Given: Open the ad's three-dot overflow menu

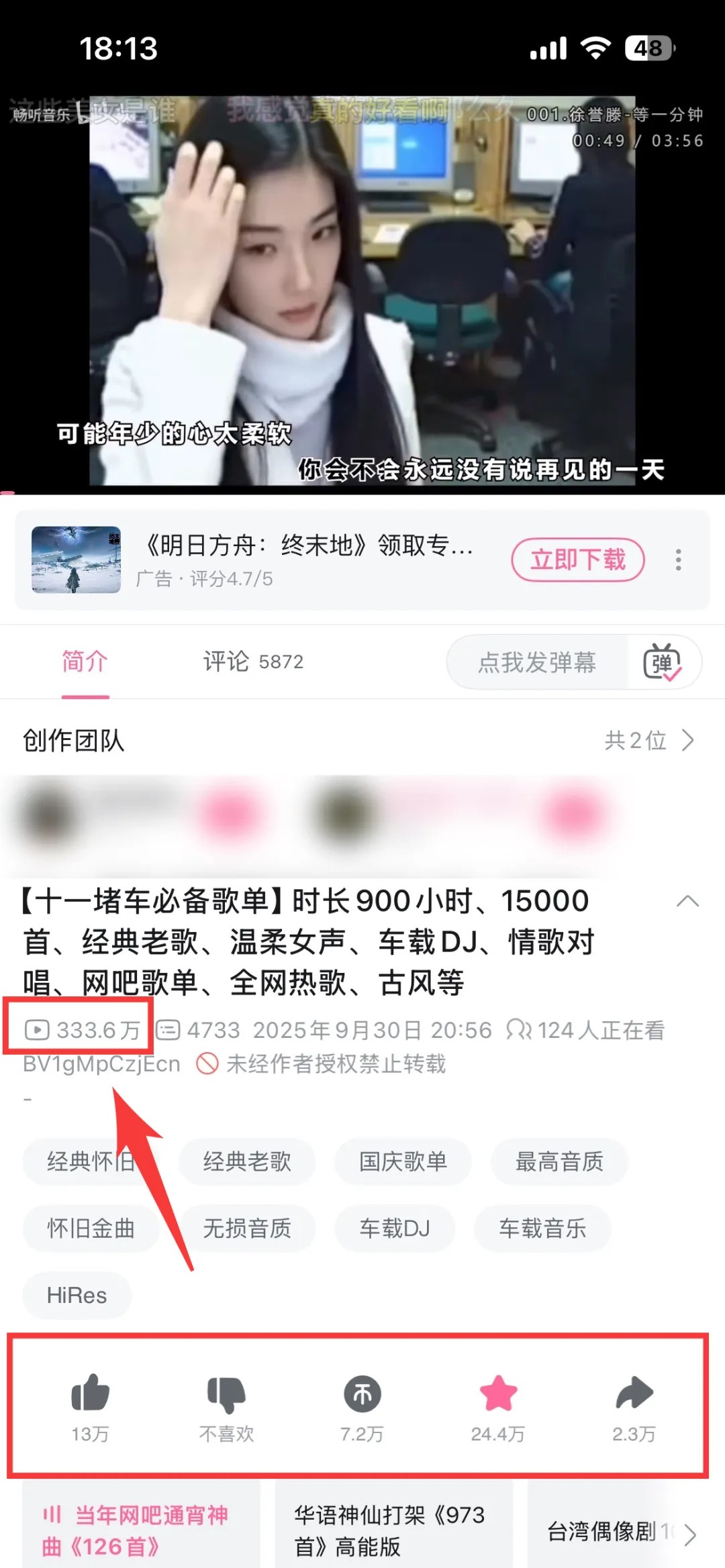Looking at the screenshot, I should (x=679, y=560).
